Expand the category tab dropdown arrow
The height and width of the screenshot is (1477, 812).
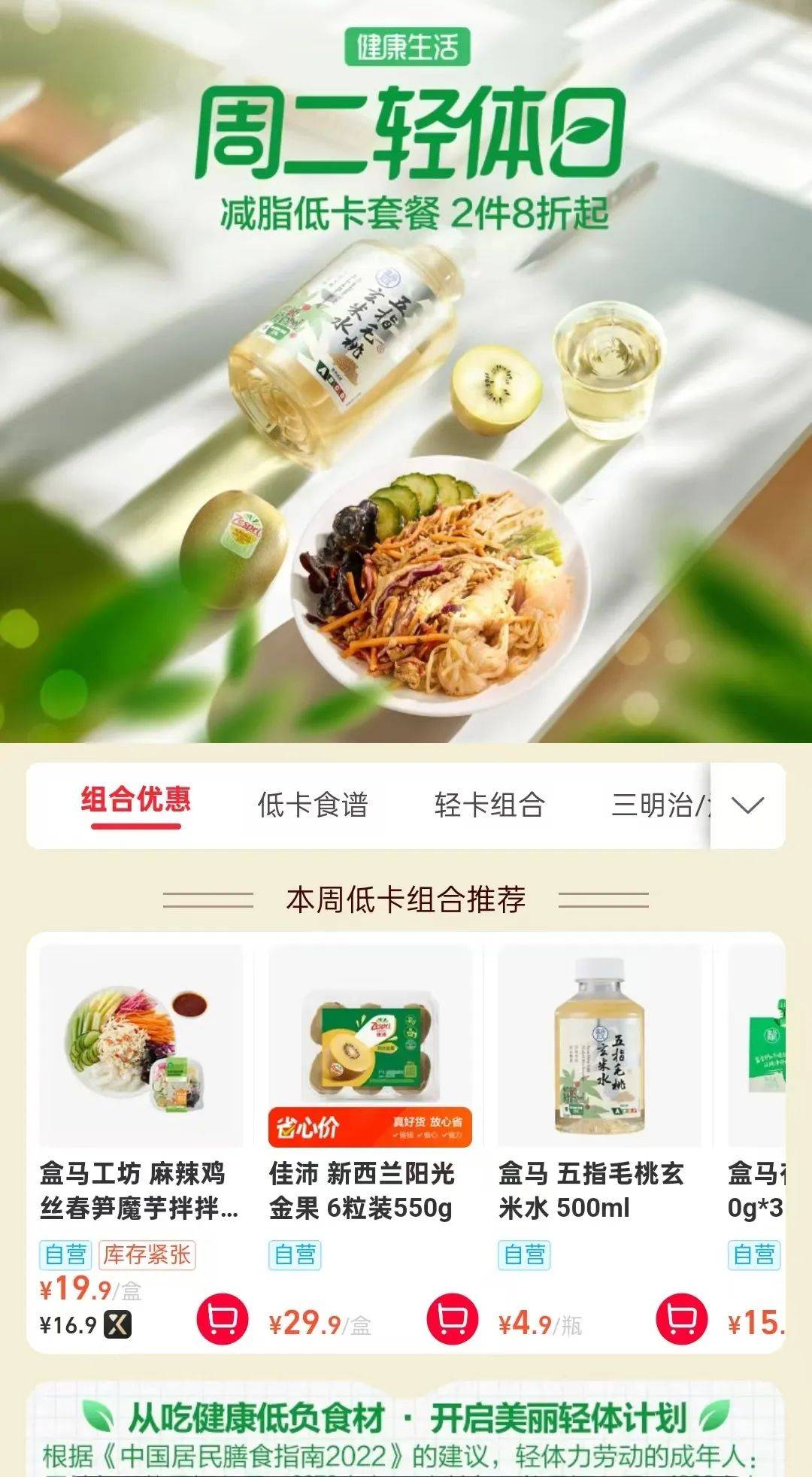[747, 805]
